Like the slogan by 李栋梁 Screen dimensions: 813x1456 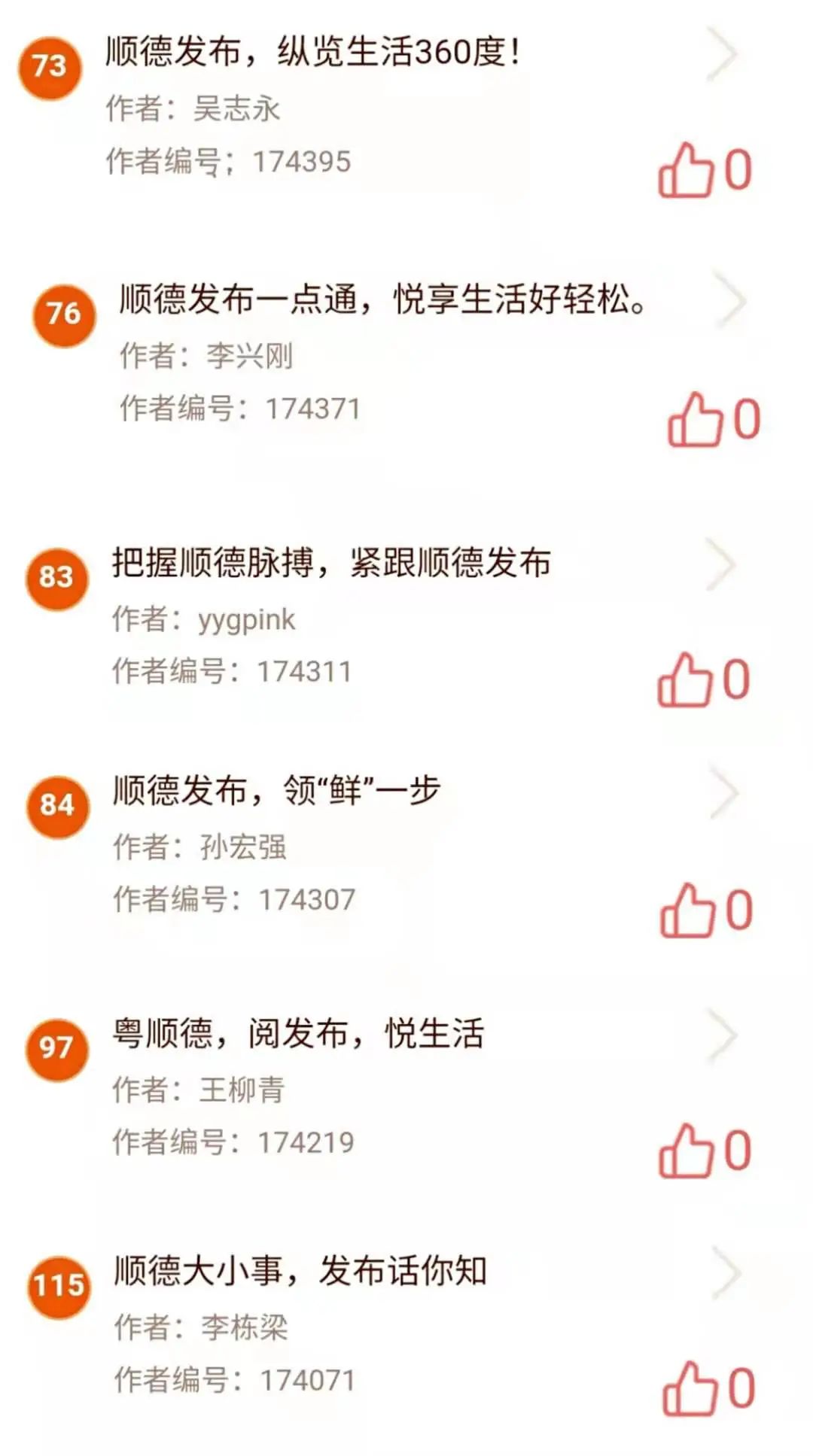coord(690,1389)
